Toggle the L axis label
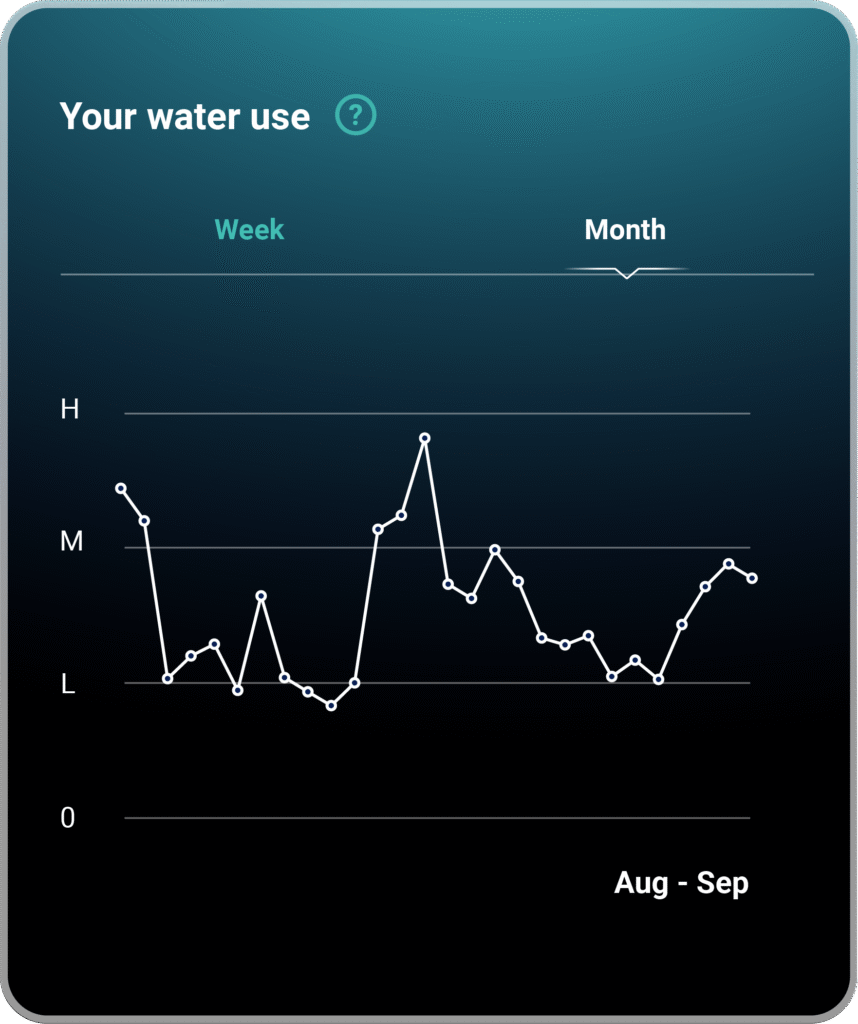Screen dimensions: 858x1024 (x=66, y=685)
